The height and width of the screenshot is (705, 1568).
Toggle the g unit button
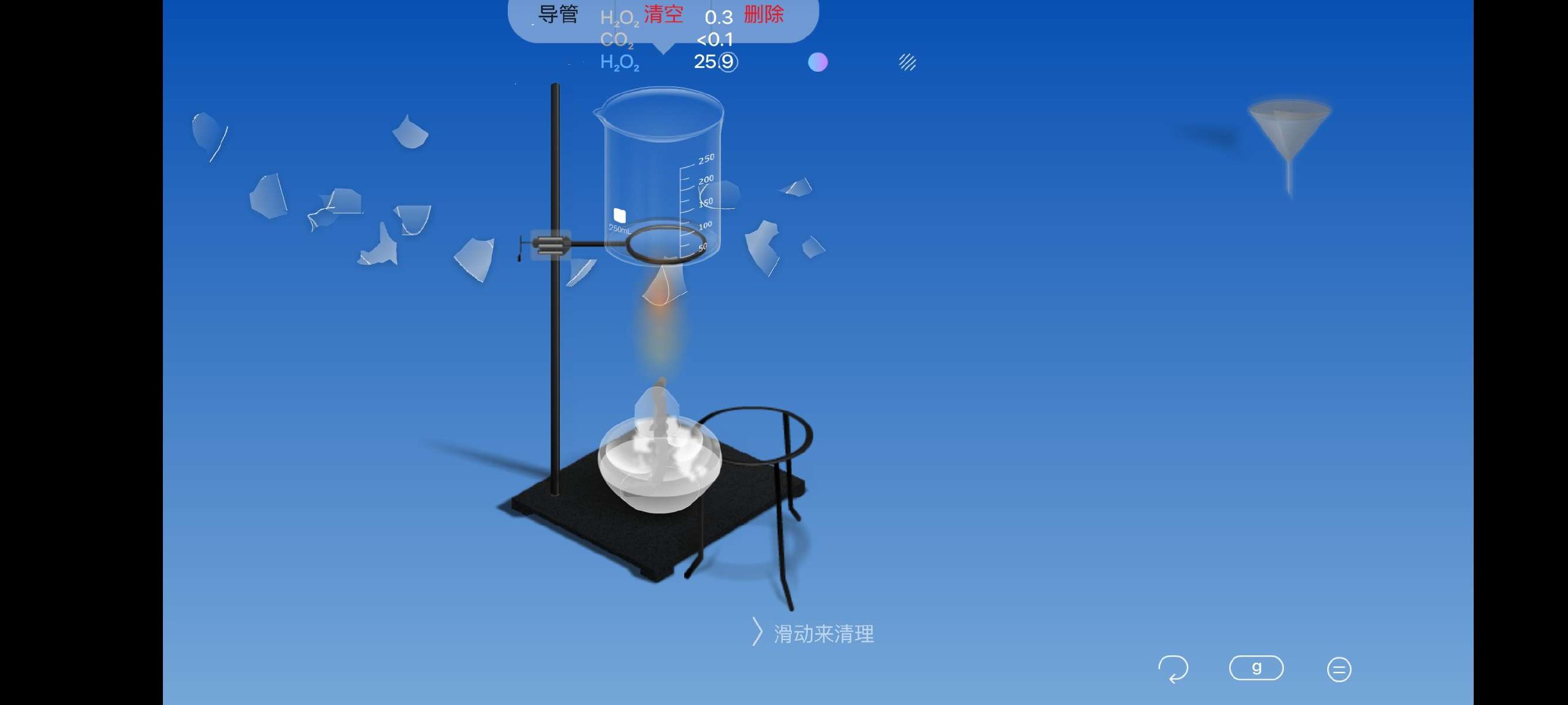1256,668
